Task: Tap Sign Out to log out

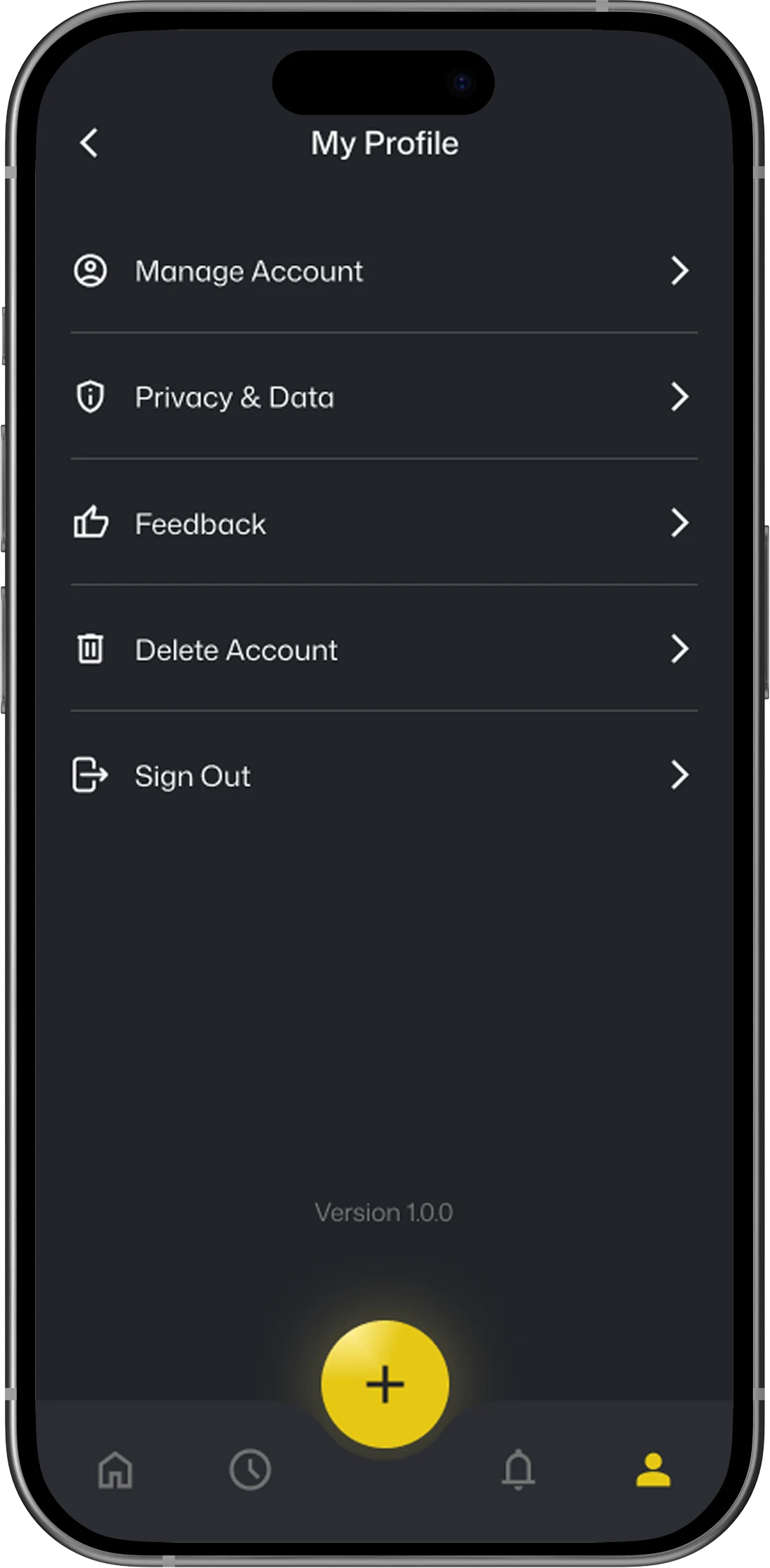Action: (192, 776)
